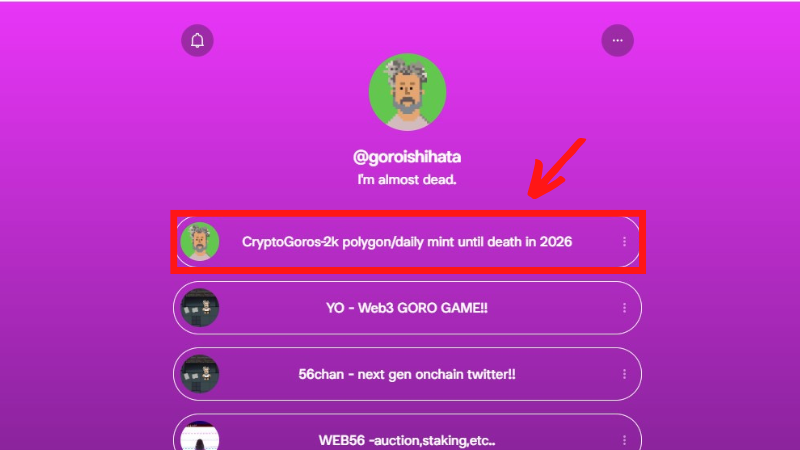Tap the three dots on the WEB56 link
The height and width of the screenshot is (450, 800).
tap(624, 440)
